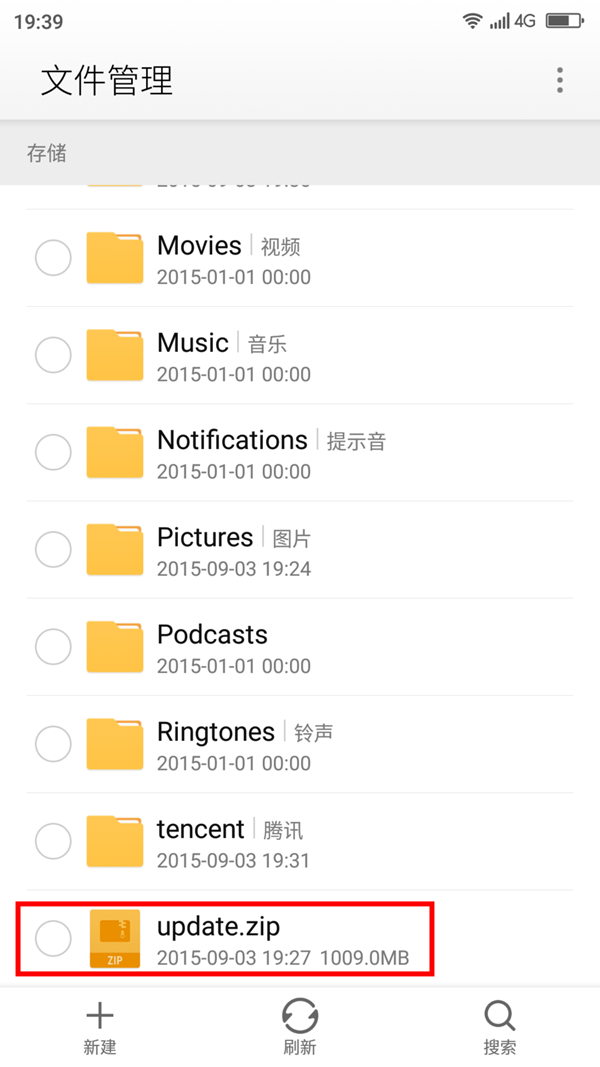Viewport: 600px width, 1067px height.
Task: Tick the circle beside Pictures
Action: [53, 549]
